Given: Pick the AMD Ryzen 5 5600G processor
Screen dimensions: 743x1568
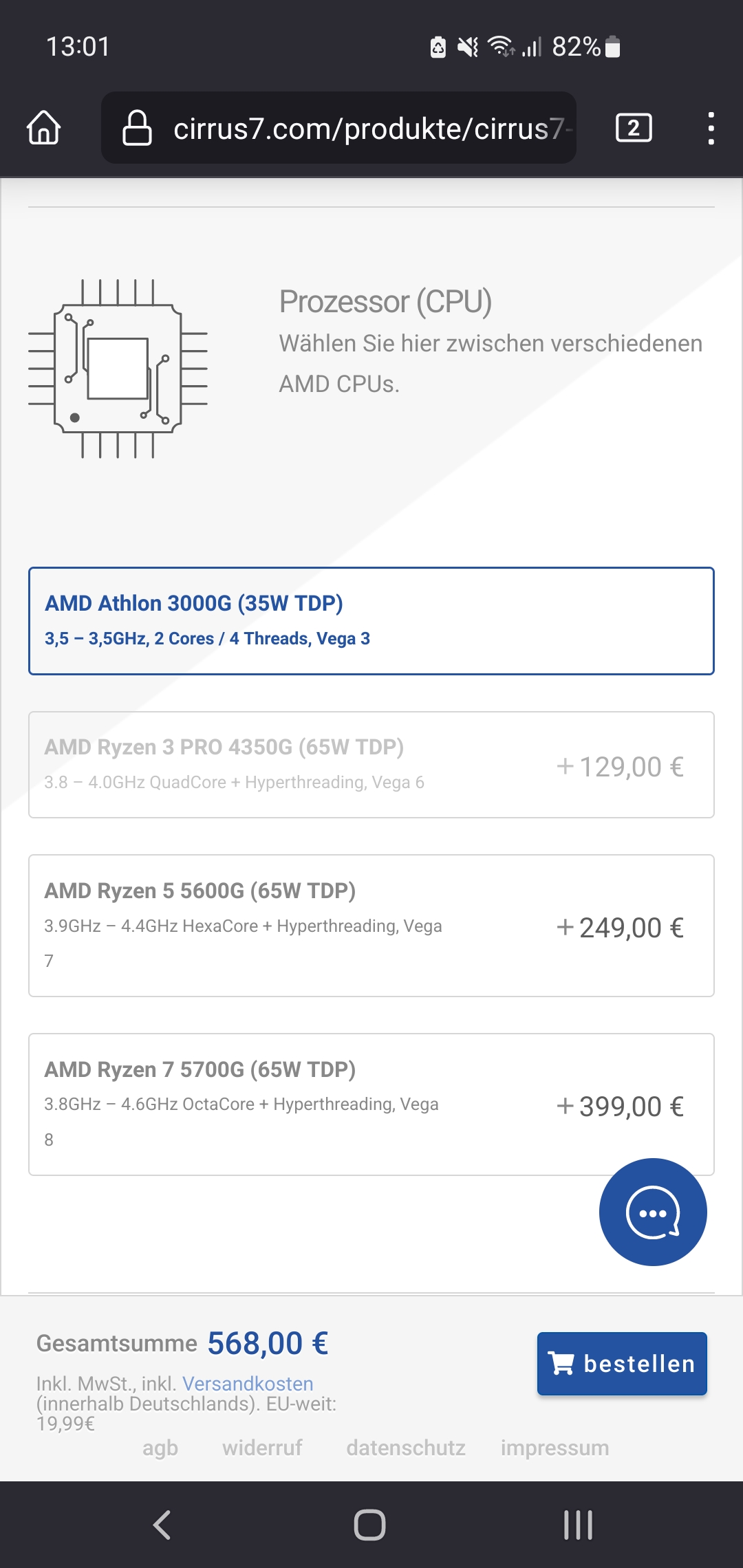Looking at the screenshot, I should (x=371, y=925).
